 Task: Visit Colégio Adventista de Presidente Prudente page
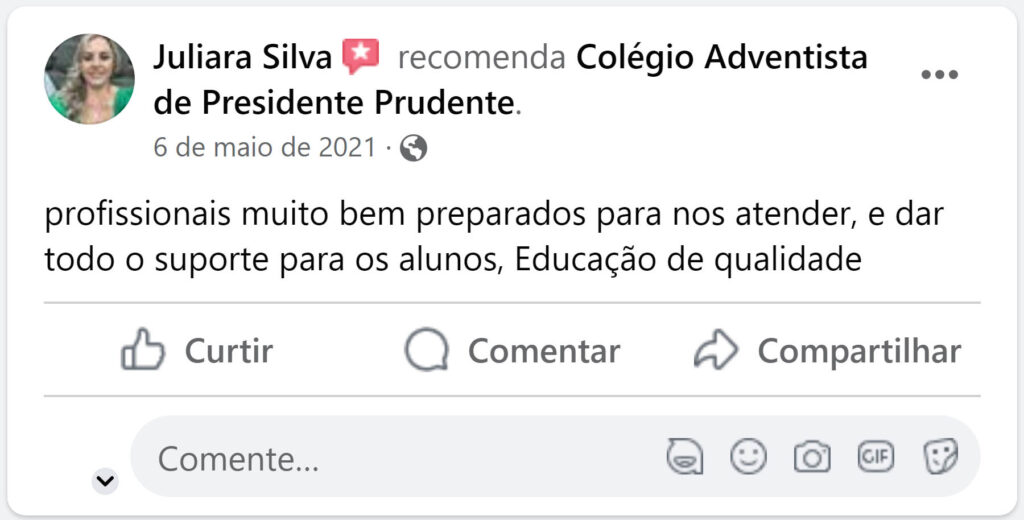point(511,80)
